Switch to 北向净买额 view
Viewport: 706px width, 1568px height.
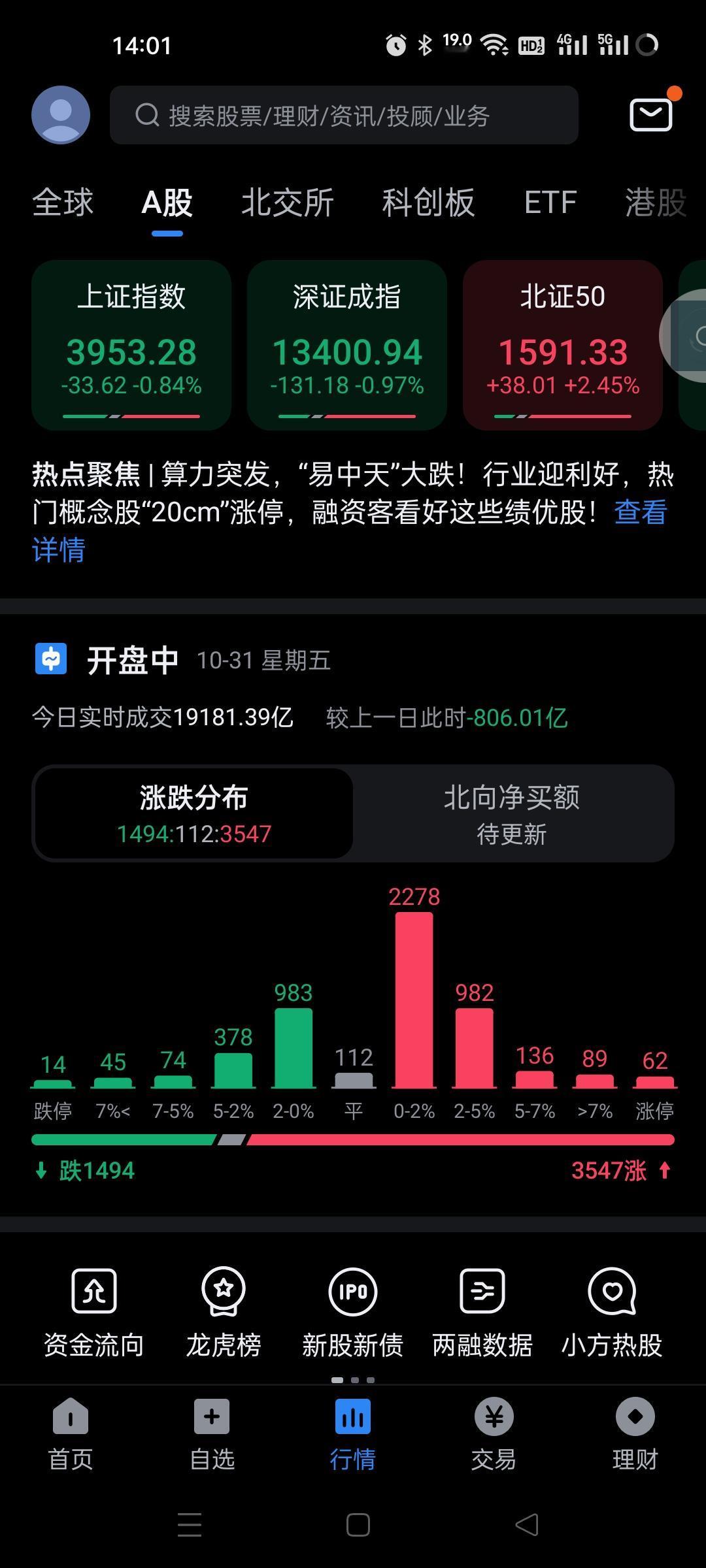(513, 812)
